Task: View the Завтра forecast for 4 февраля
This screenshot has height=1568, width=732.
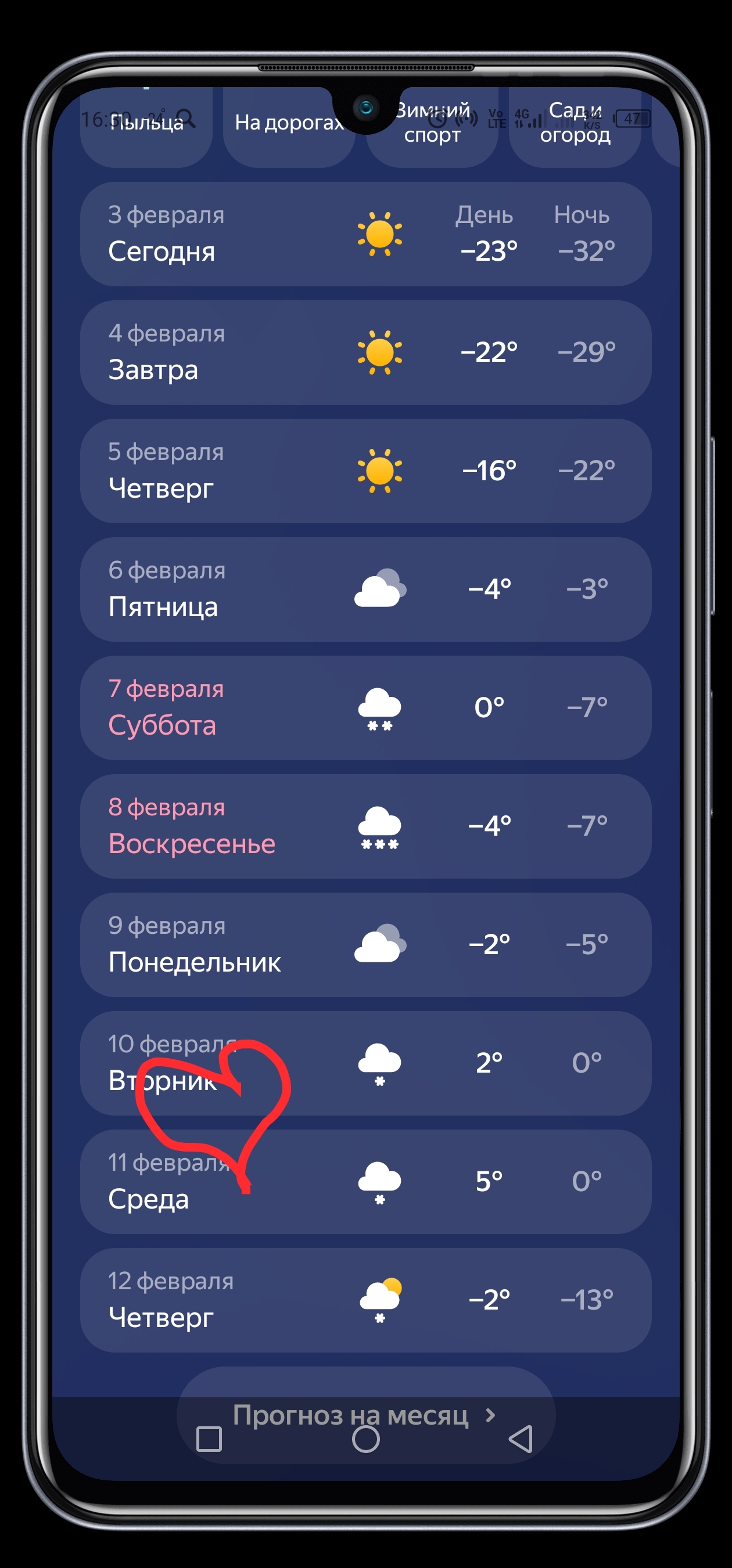Action: (x=365, y=353)
